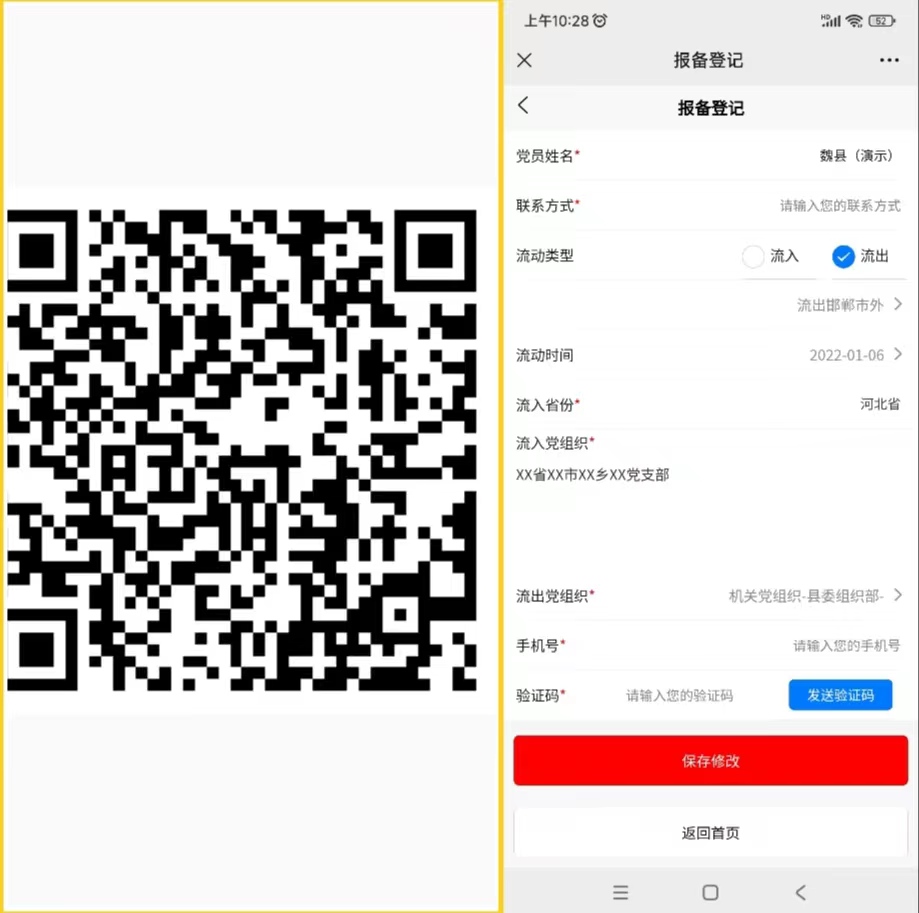Image resolution: width=919 pixels, height=913 pixels.
Task: Return home via the 返回首页 button
Action: pyautogui.click(x=710, y=832)
